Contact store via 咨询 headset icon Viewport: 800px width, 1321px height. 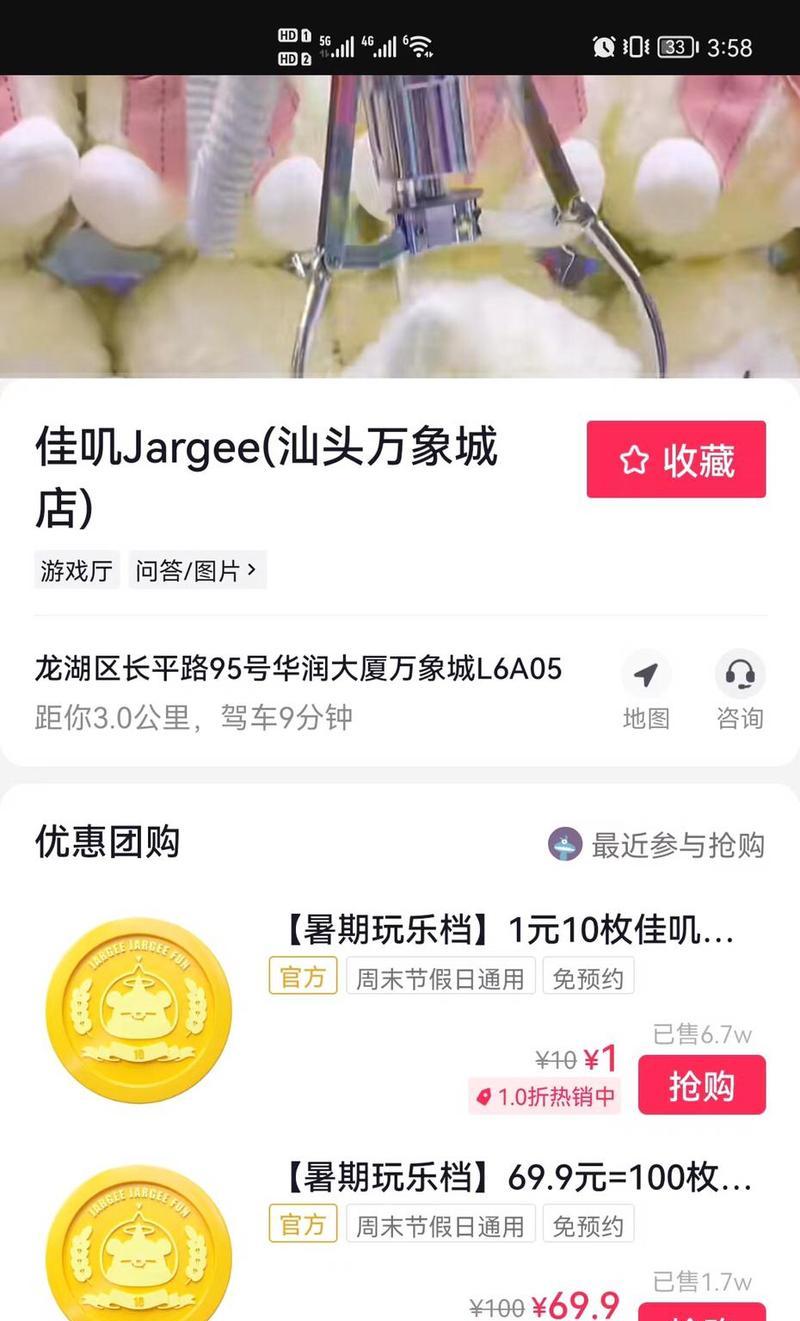point(740,690)
